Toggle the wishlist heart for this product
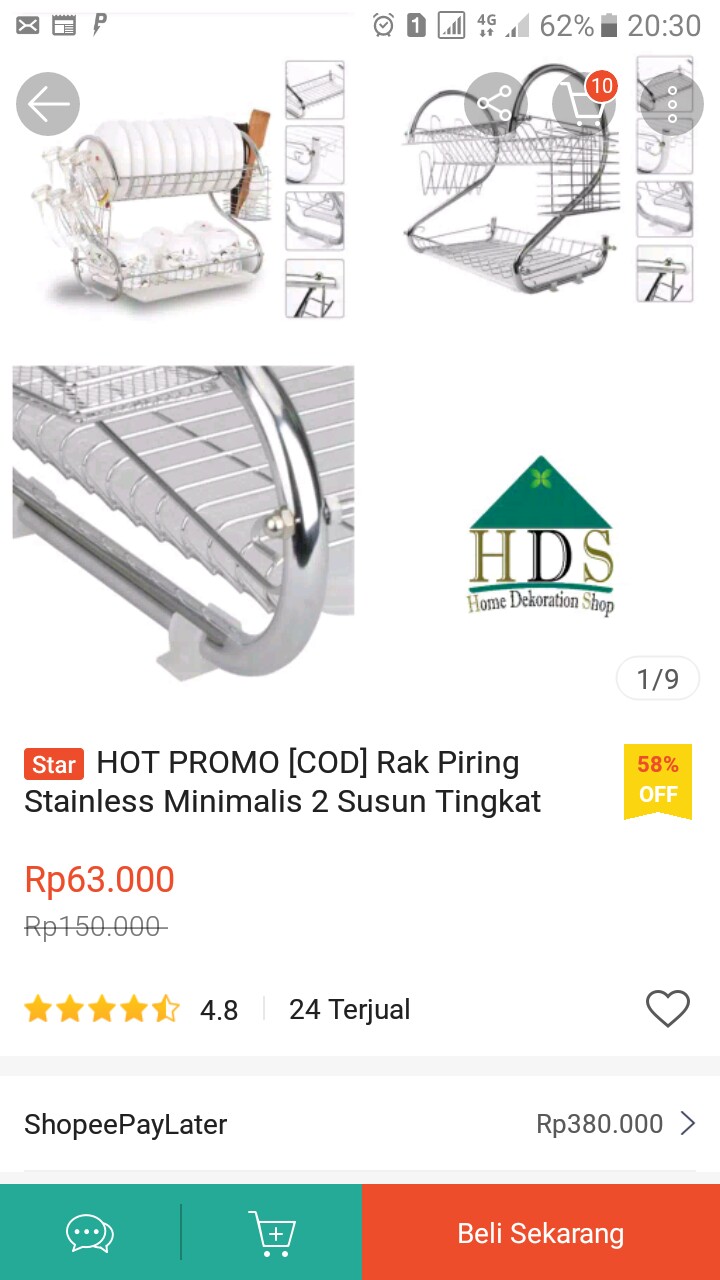The width and height of the screenshot is (720, 1280). click(x=668, y=1010)
